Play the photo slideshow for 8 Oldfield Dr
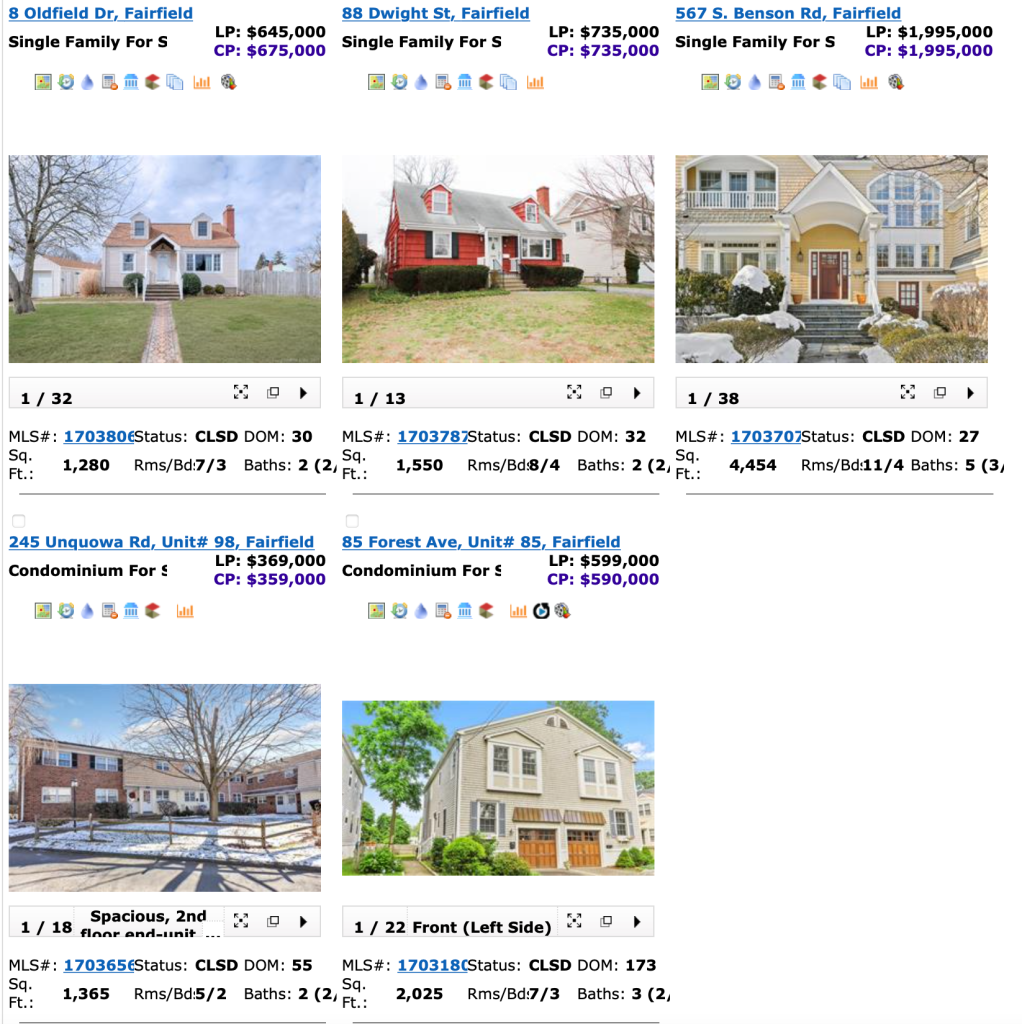The height and width of the screenshot is (1024, 1022). 303,393
